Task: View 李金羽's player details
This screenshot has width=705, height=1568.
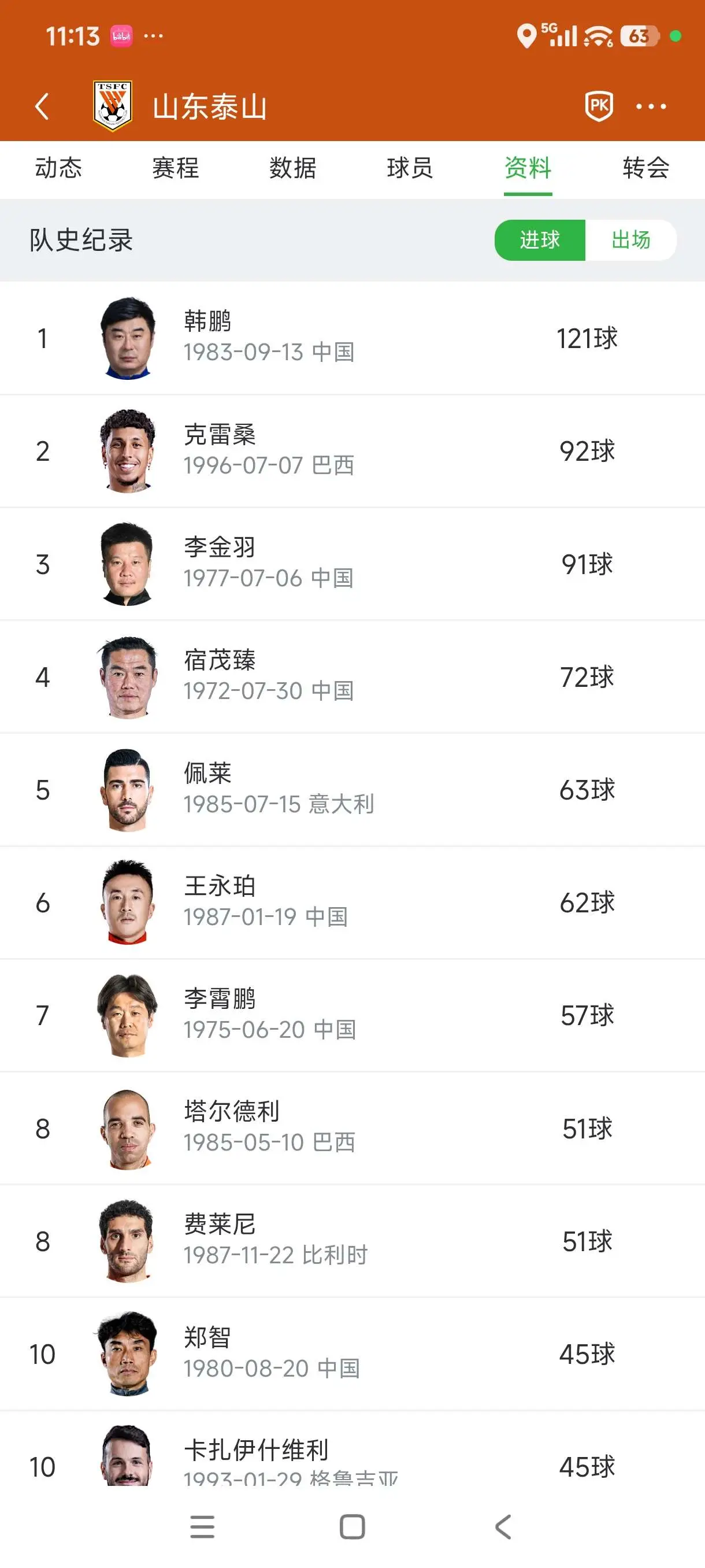Action: click(352, 564)
